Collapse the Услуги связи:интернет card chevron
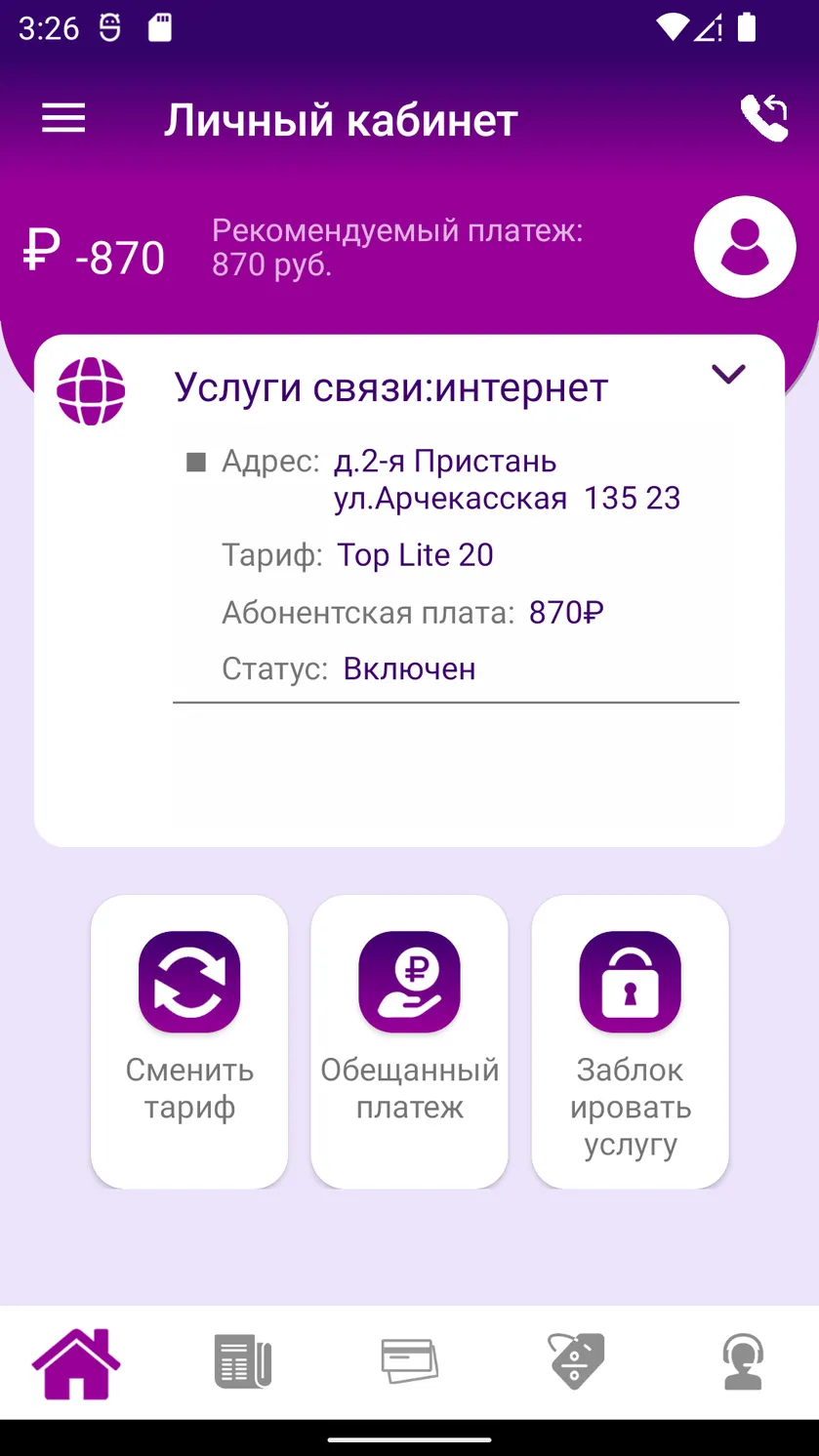Screen dimensions: 819x1456 pyautogui.click(x=728, y=374)
